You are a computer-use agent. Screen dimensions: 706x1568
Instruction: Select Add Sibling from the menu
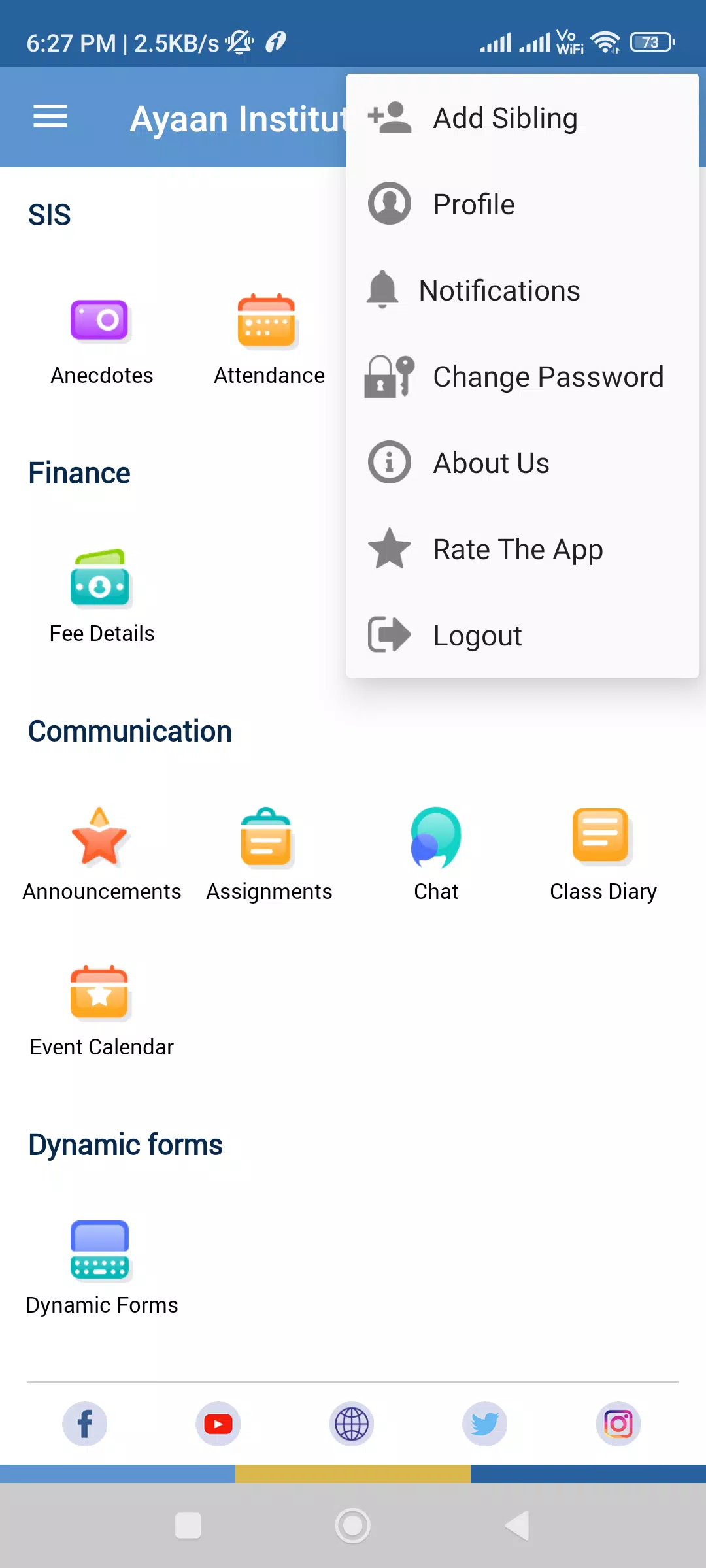(x=522, y=118)
